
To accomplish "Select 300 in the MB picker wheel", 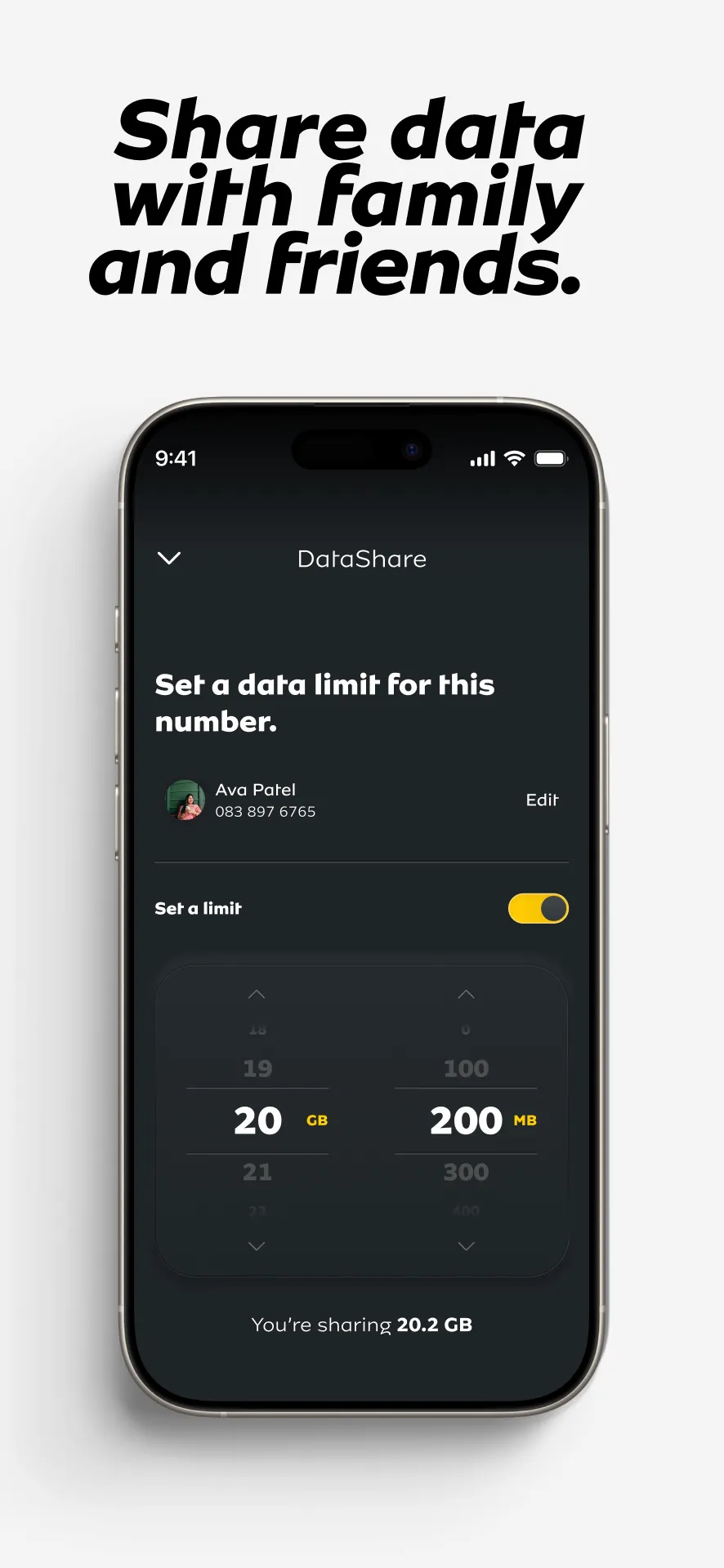I will pyautogui.click(x=466, y=1172).
